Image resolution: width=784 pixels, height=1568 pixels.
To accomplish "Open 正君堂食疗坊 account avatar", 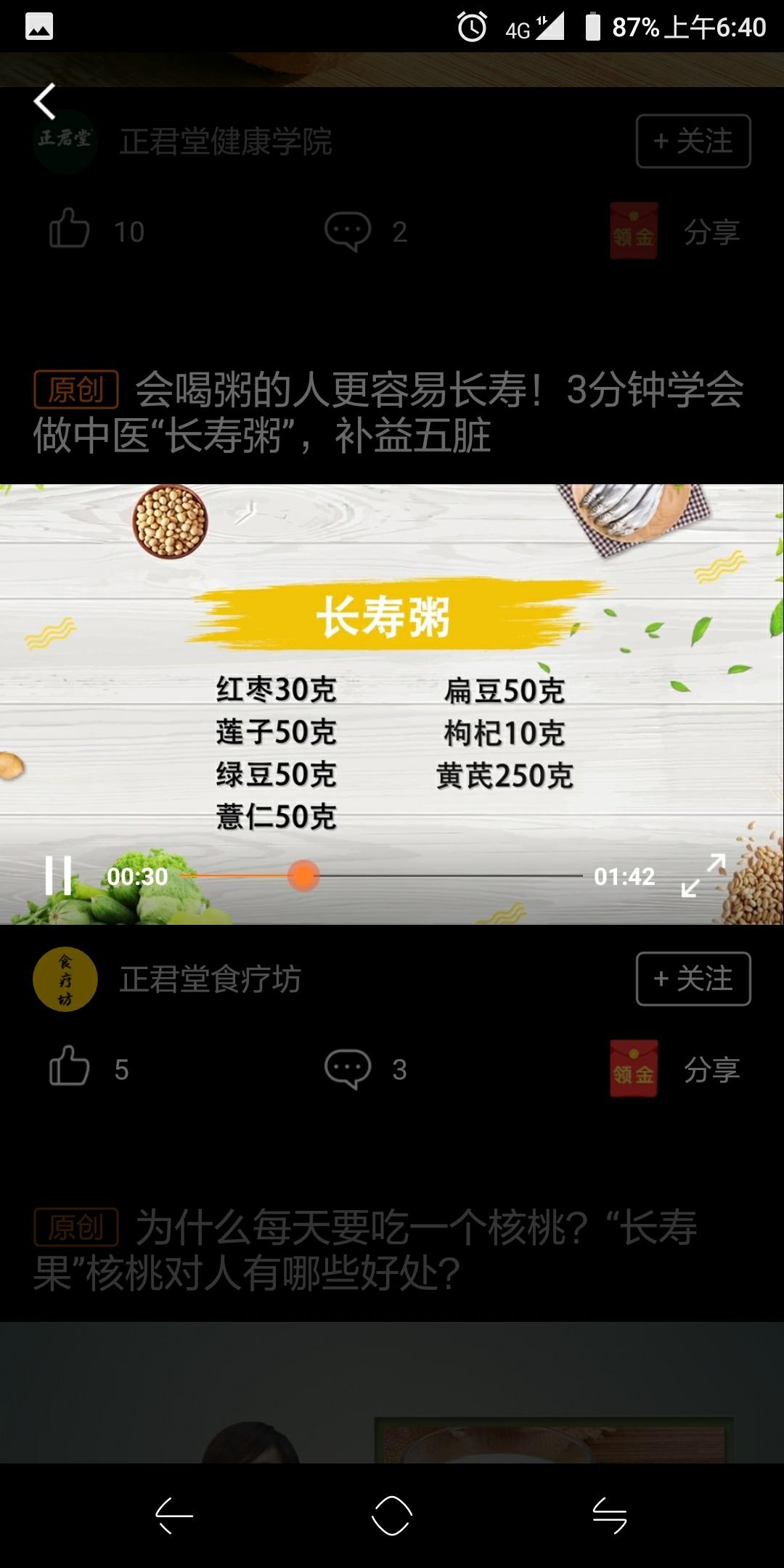I will (x=65, y=979).
